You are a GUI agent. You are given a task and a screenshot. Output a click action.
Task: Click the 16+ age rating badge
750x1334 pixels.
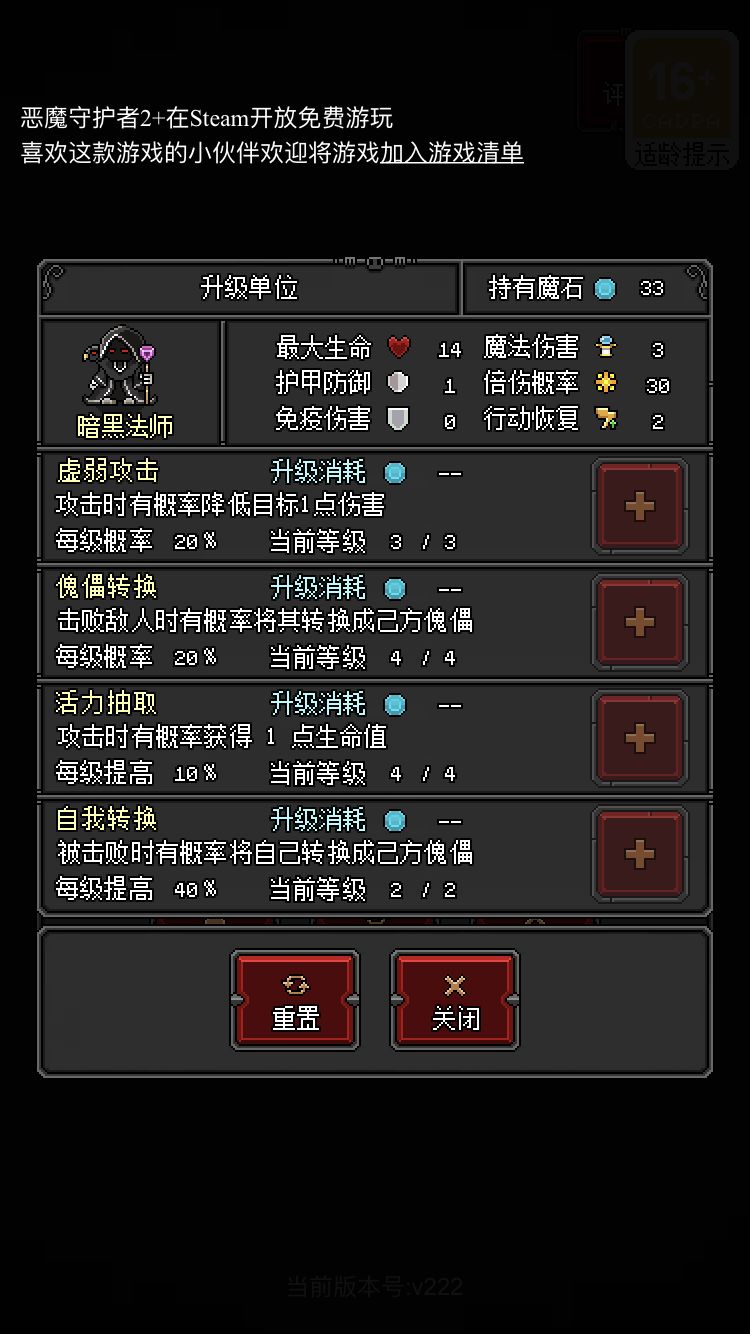683,85
